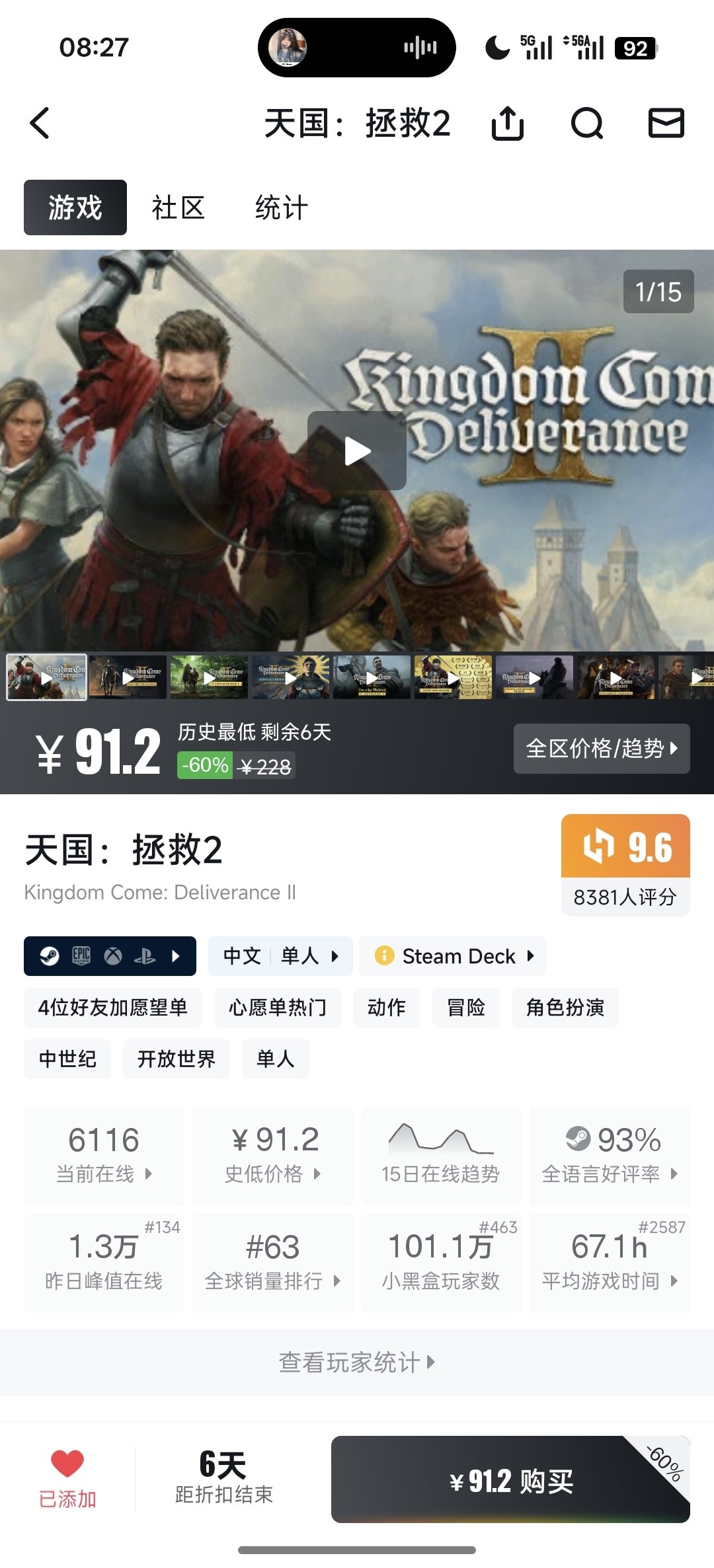The width and height of the screenshot is (714, 1568).
Task: Open 全区价格/趋势 price trends
Action: point(602,749)
